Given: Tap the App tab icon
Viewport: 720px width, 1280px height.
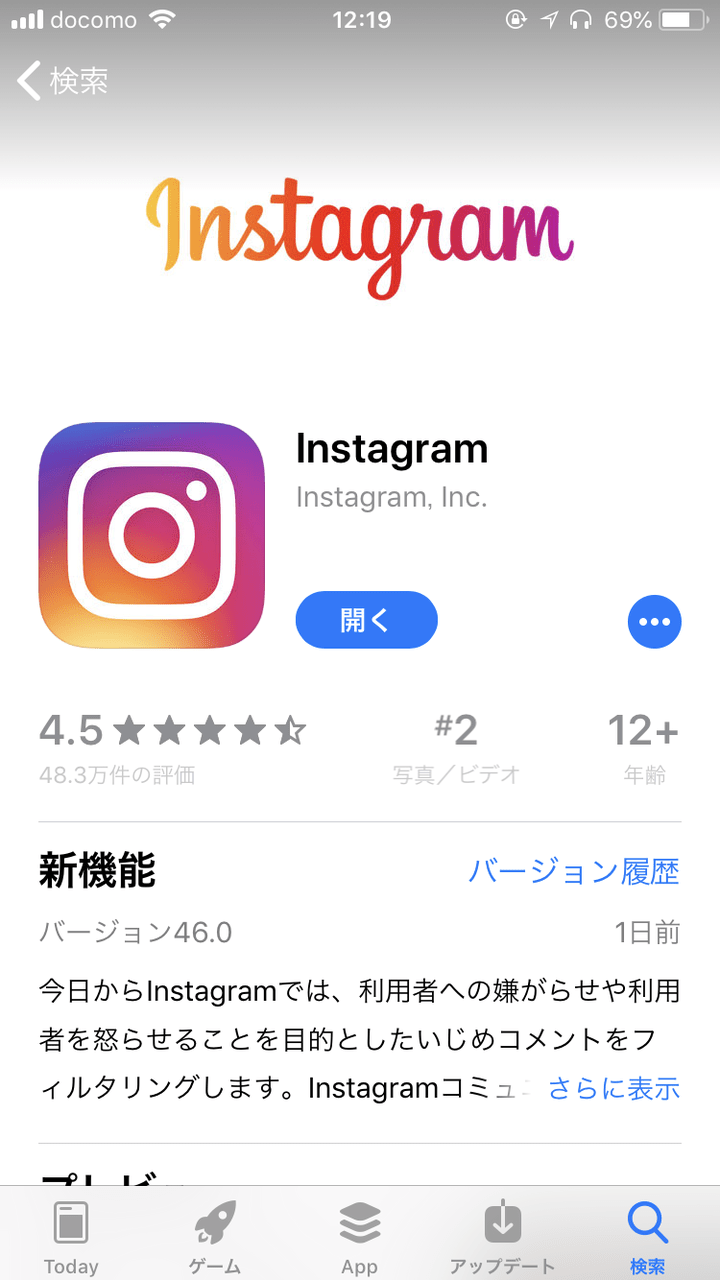Looking at the screenshot, I should 358,1220.
